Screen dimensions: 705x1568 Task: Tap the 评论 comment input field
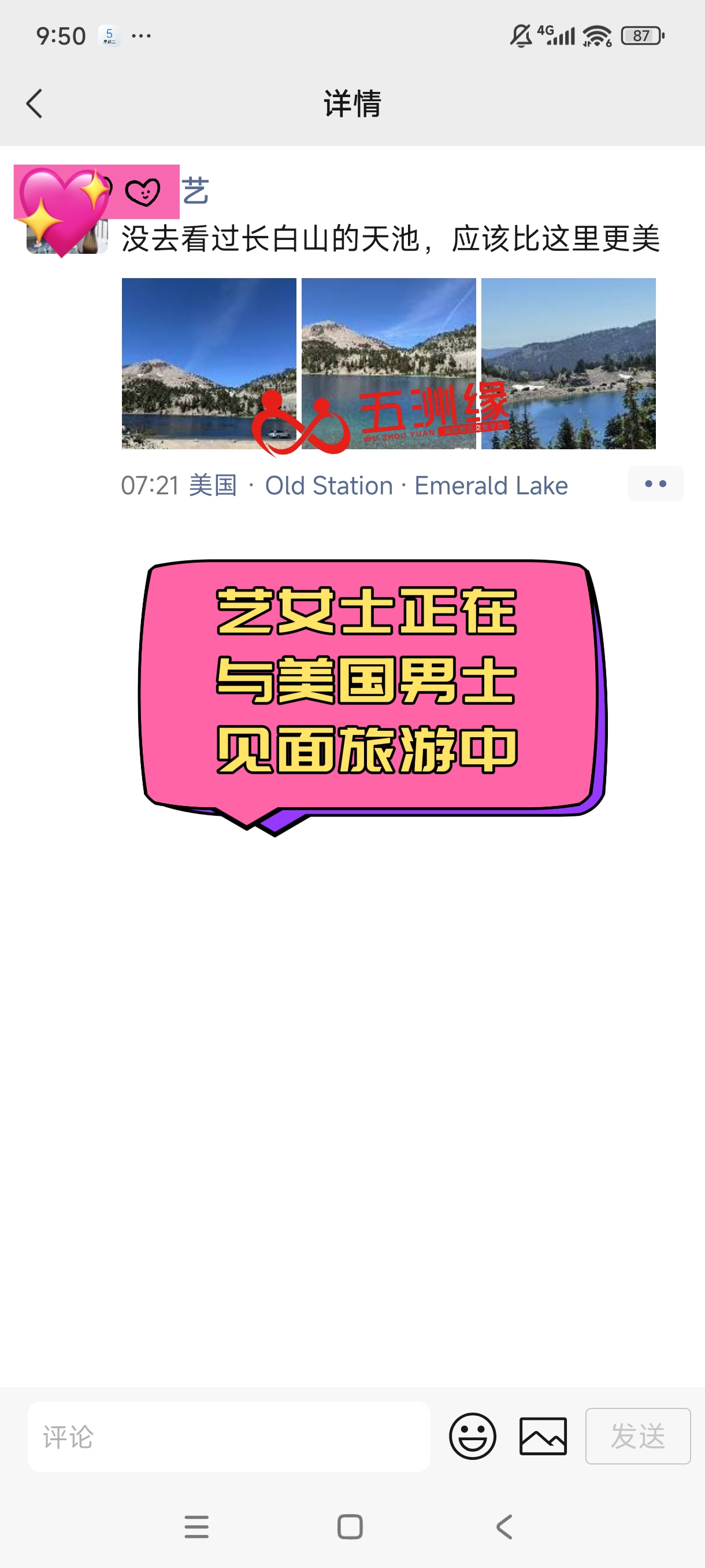pos(229,1437)
